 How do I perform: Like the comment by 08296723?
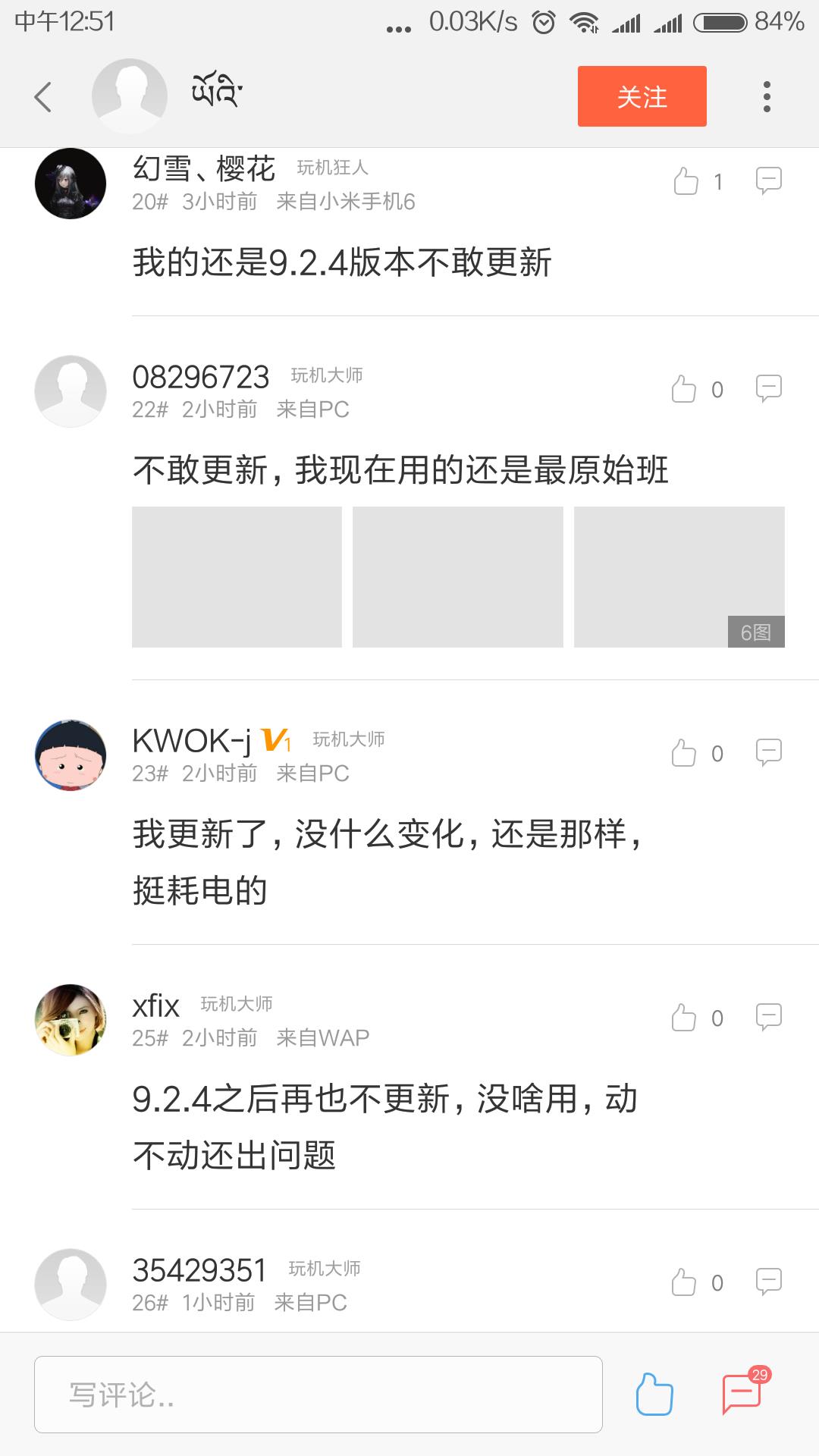point(684,389)
